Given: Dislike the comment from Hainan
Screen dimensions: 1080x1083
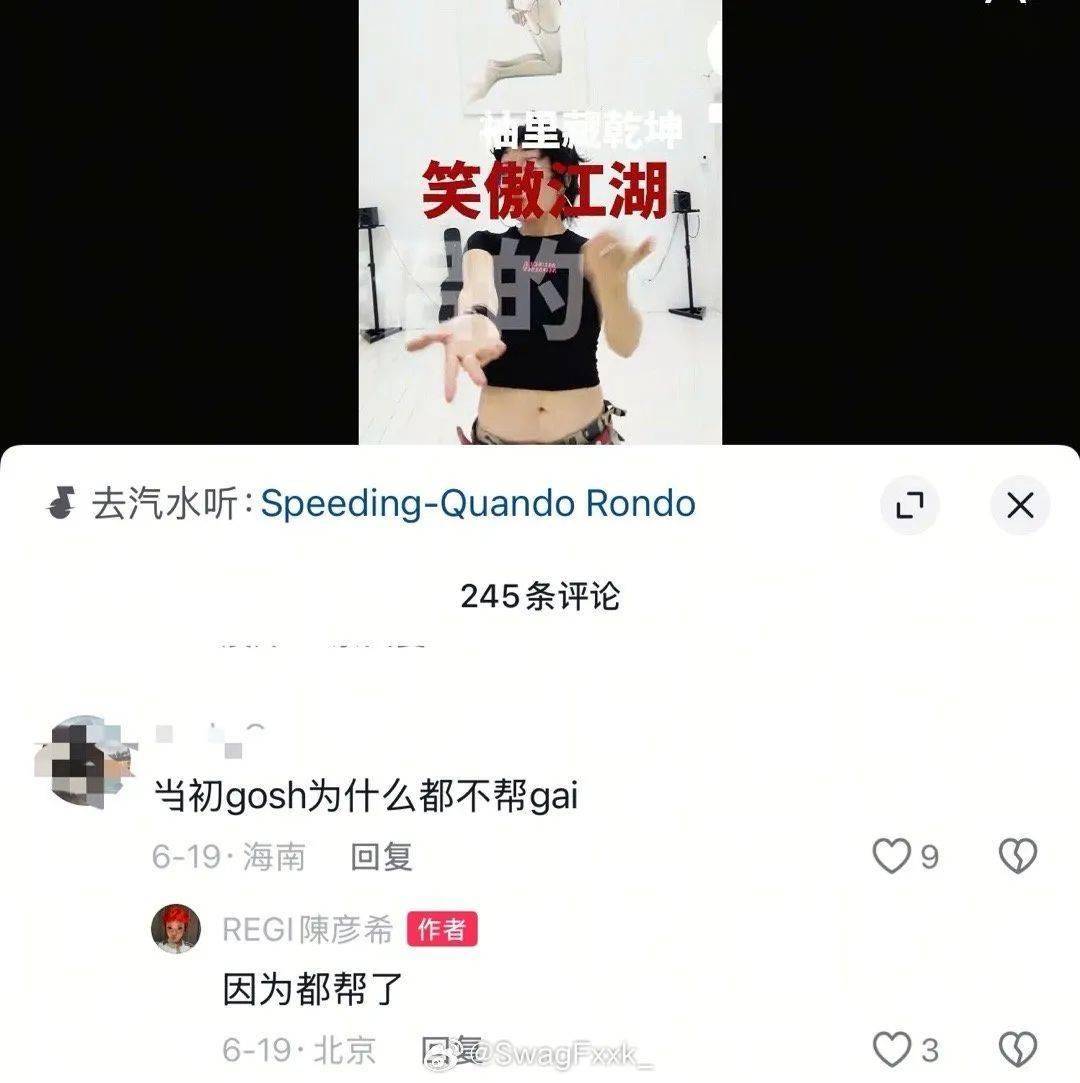Looking at the screenshot, I should click(x=1018, y=857).
